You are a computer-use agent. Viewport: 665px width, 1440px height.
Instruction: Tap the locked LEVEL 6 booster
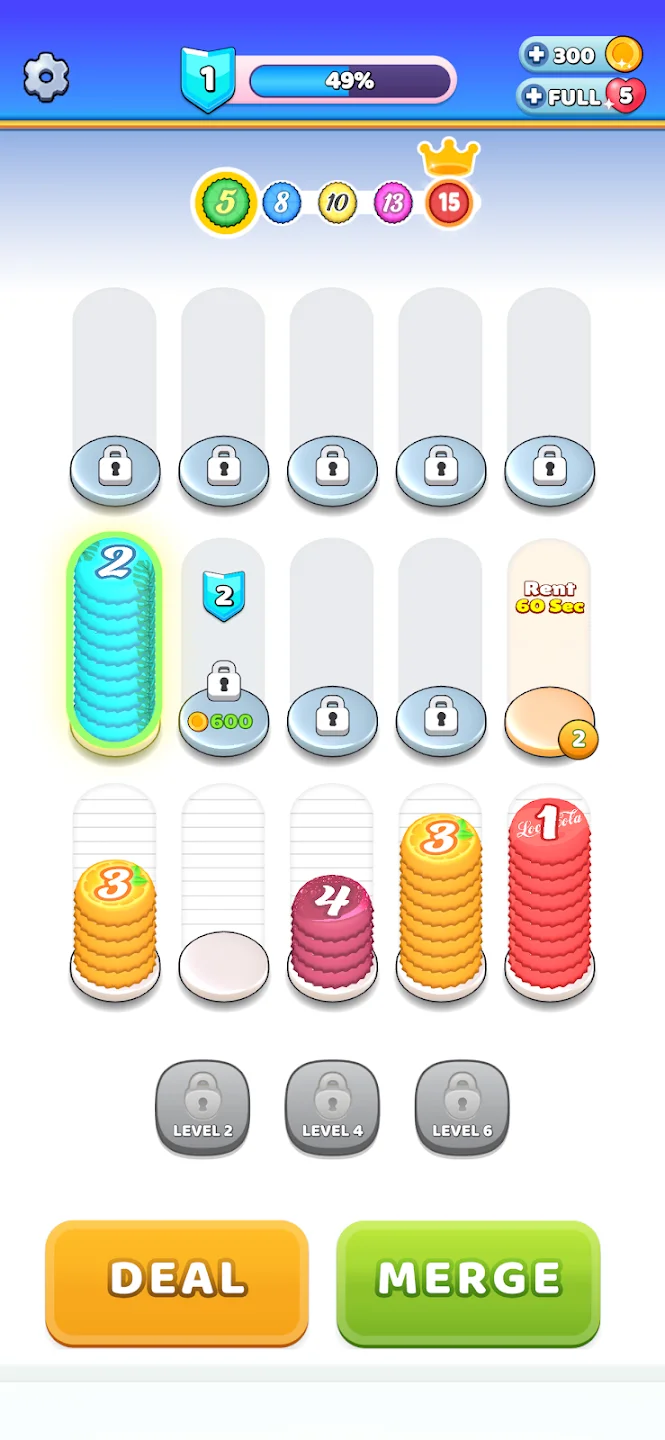[x=462, y=1107]
